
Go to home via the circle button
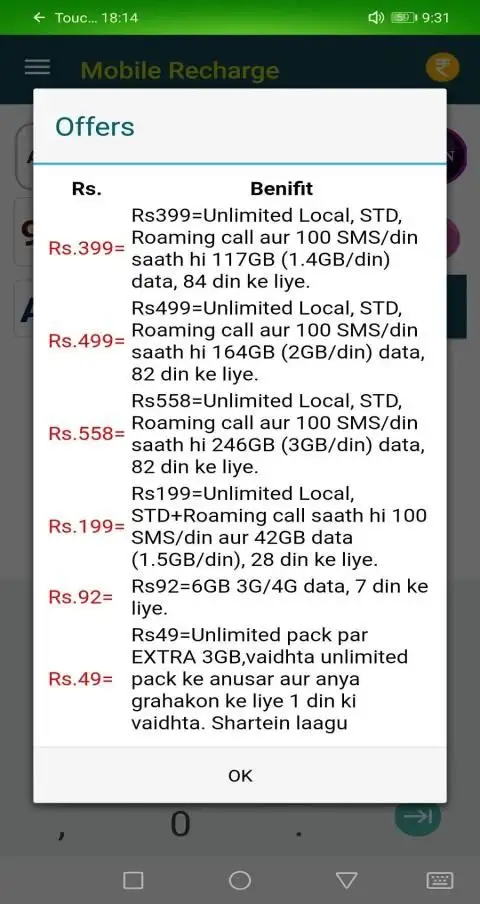240,880
